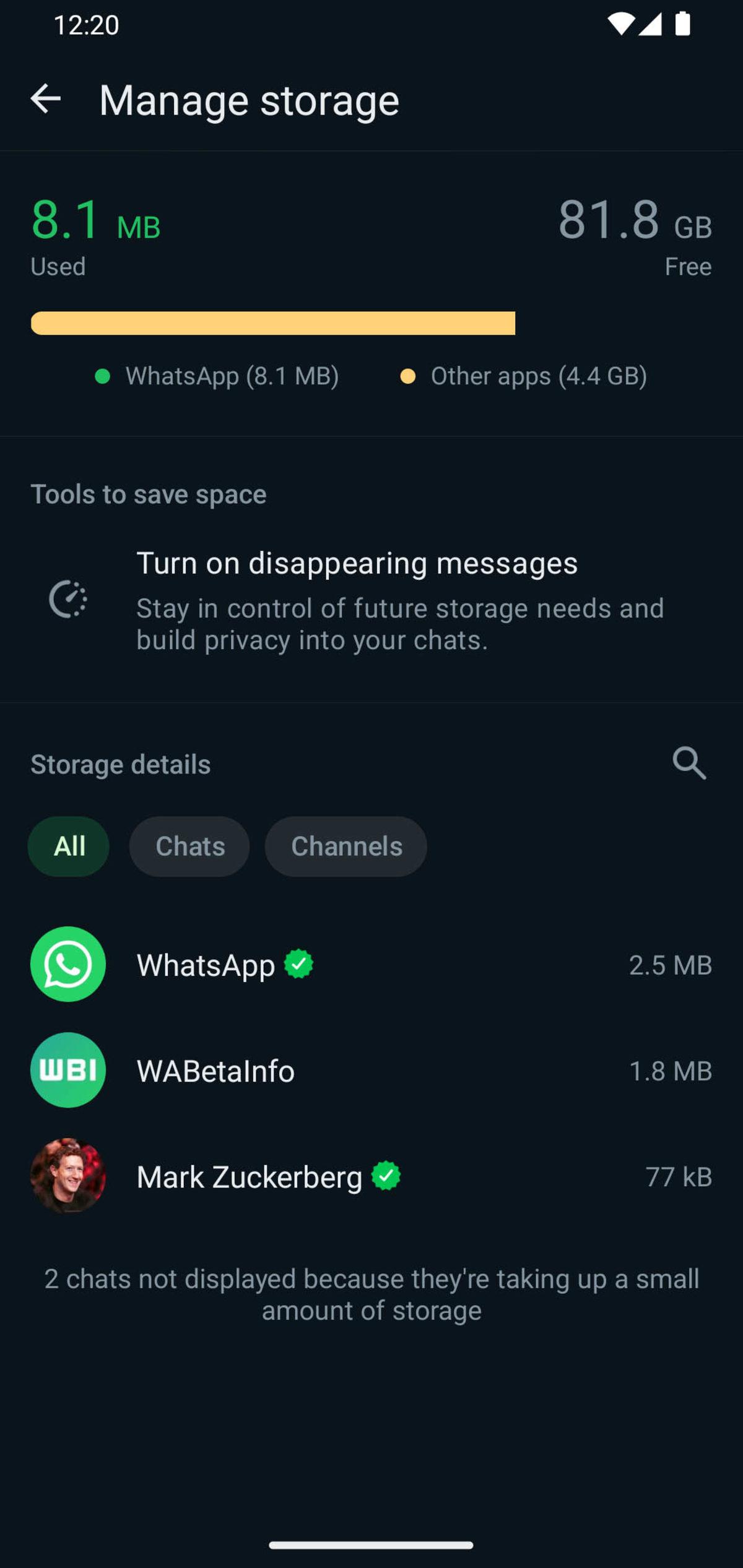Viewport: 743px width, 1568px height.
Task: Open search in Storage details
Action: tap(689, 764)
